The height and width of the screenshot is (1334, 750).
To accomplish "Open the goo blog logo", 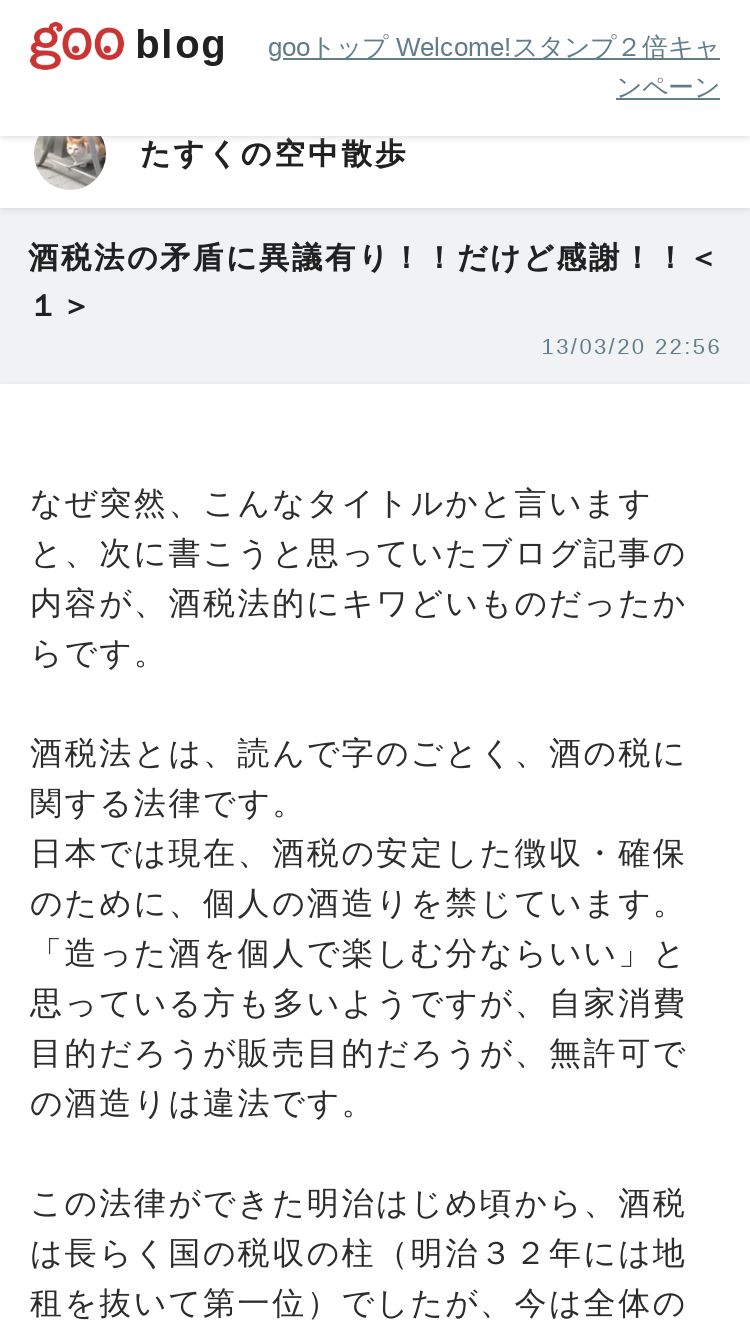I will click(x=128, y=46).
